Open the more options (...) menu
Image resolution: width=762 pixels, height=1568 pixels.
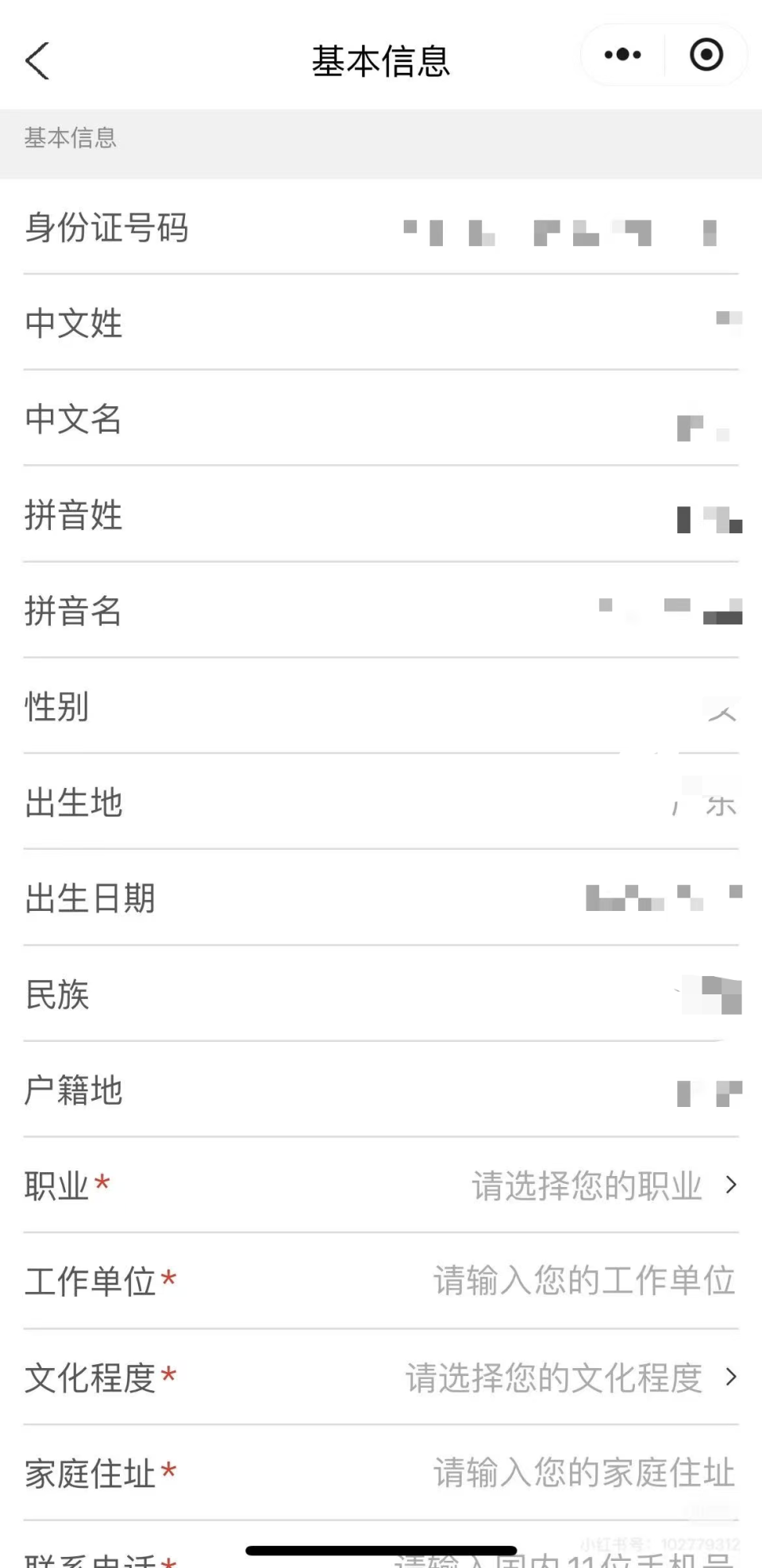622,55
